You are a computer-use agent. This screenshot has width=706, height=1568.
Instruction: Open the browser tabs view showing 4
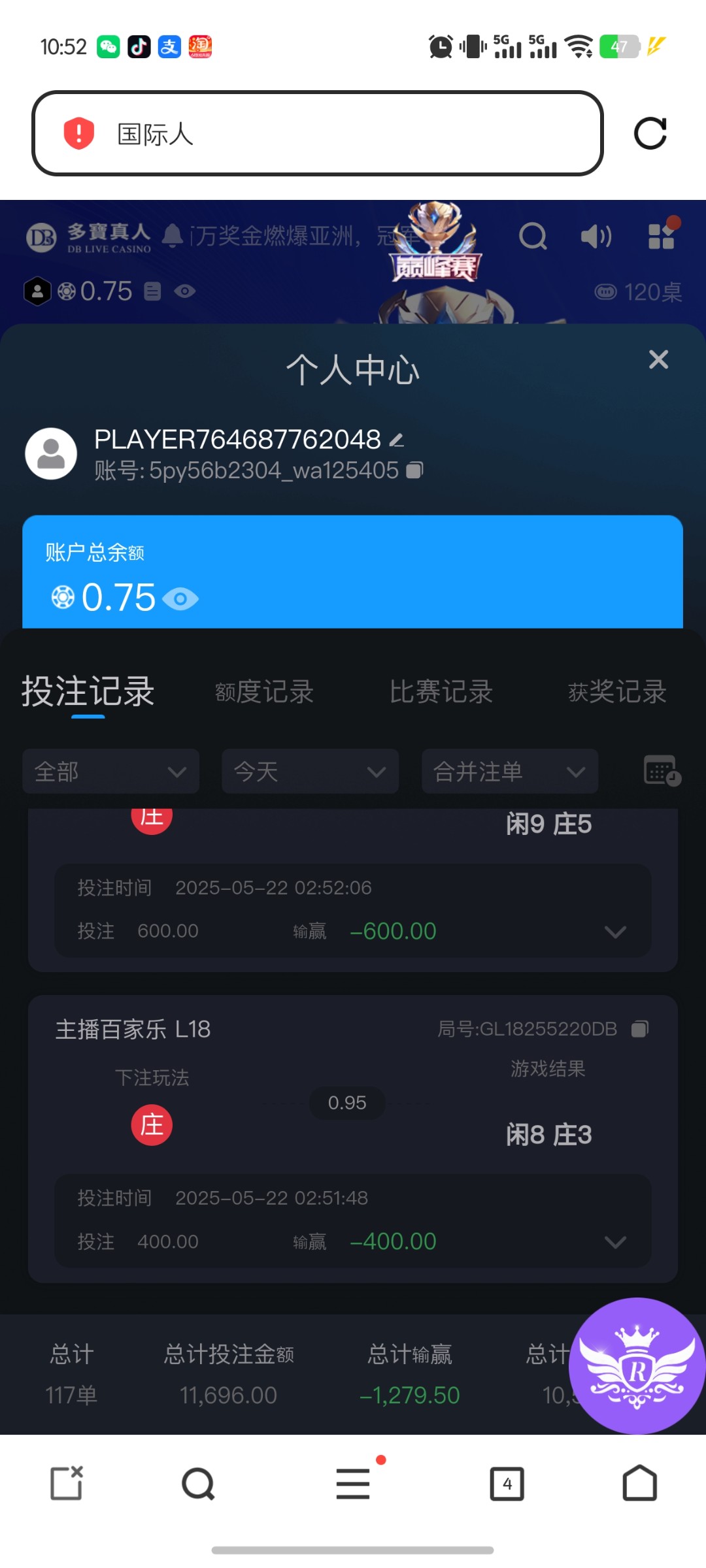tap(507, 1484)
